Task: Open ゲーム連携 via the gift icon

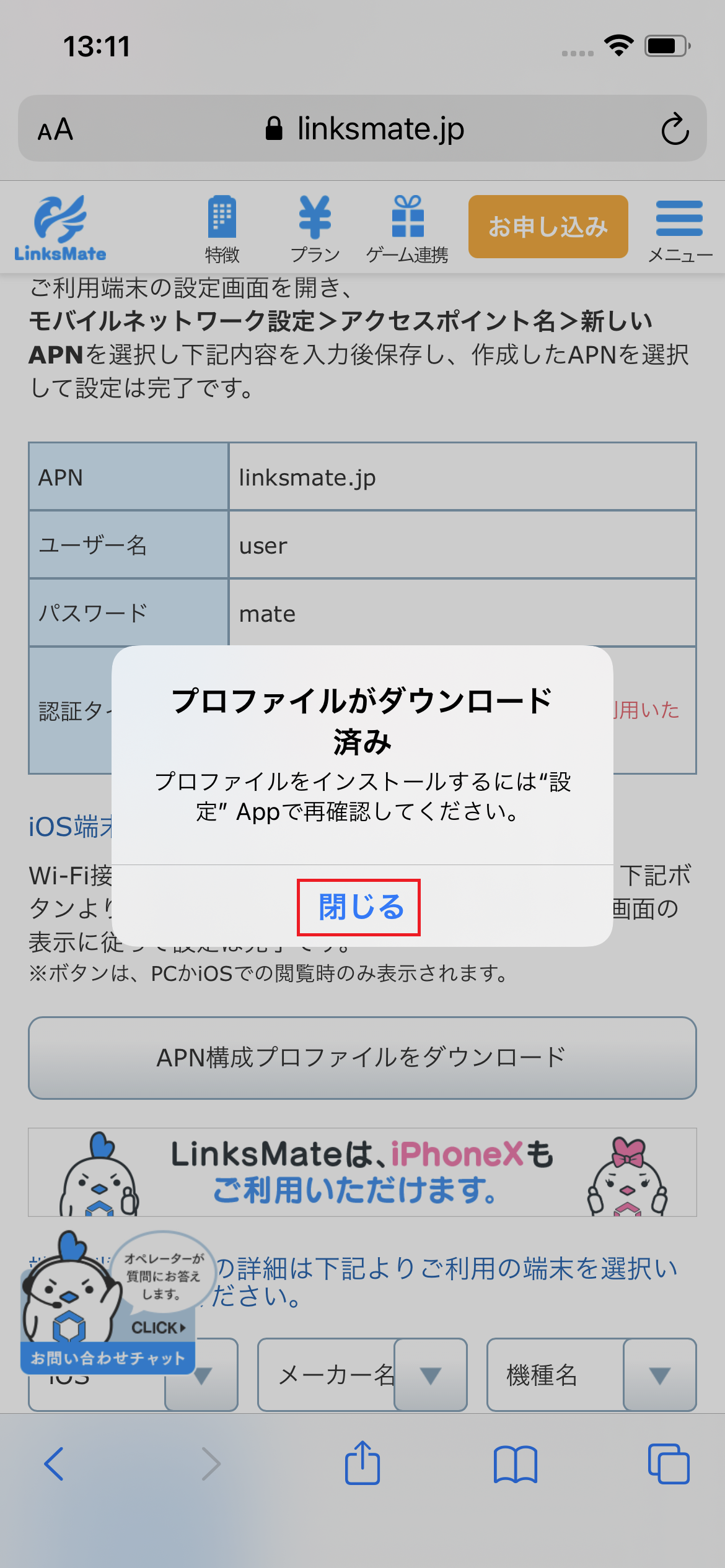Action: 407,226
